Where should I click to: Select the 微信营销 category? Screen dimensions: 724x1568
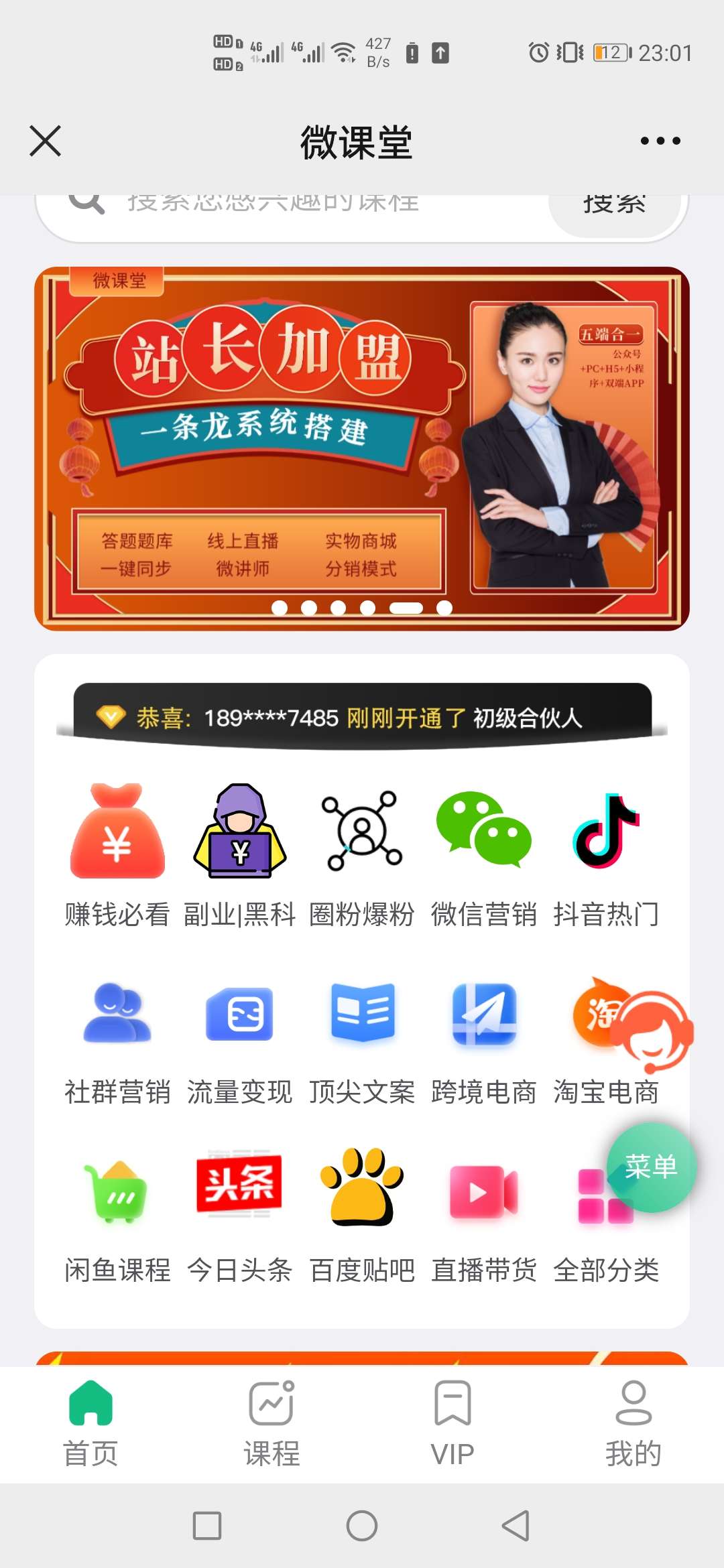(483, 854)
